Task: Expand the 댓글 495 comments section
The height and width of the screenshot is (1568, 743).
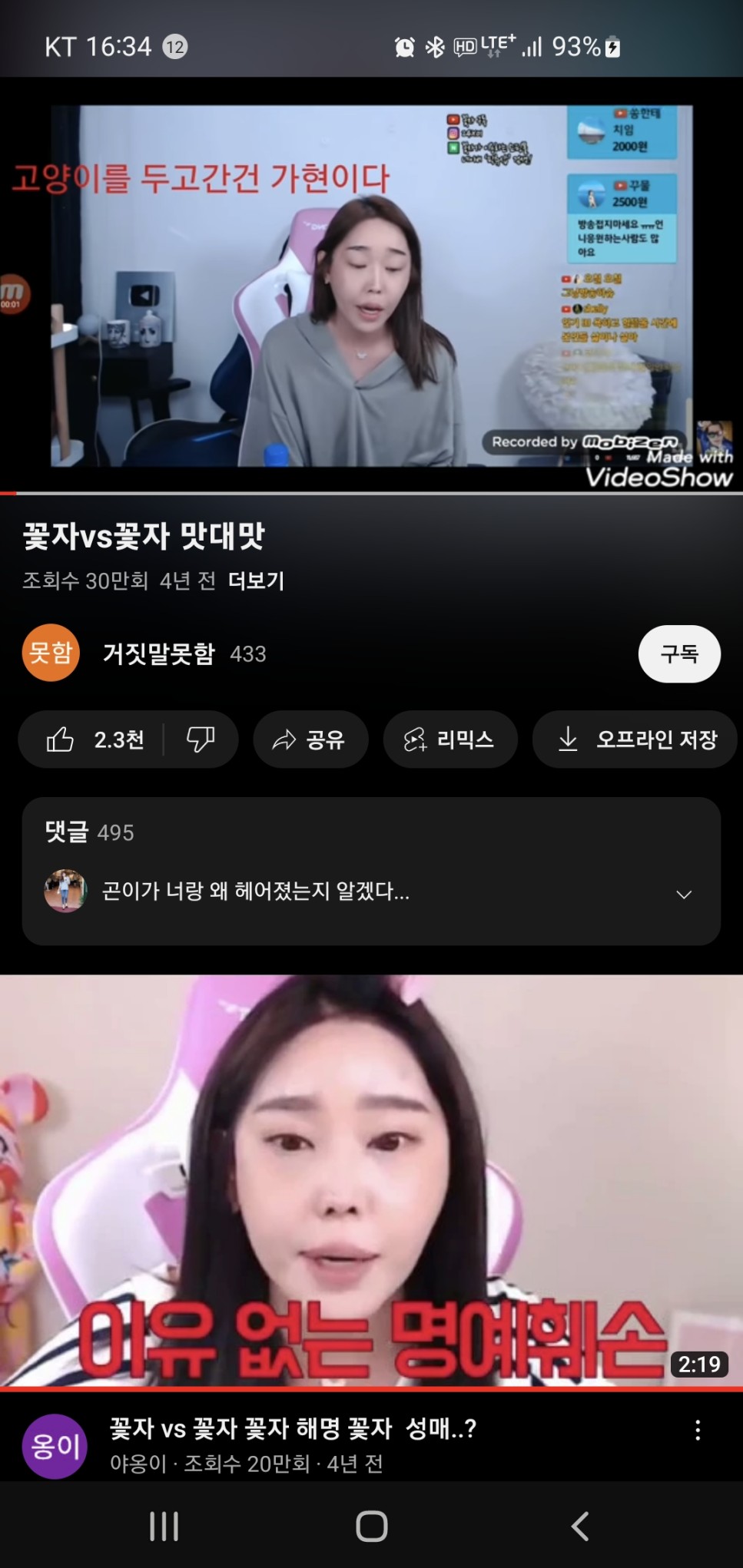Action: point(371,871)
